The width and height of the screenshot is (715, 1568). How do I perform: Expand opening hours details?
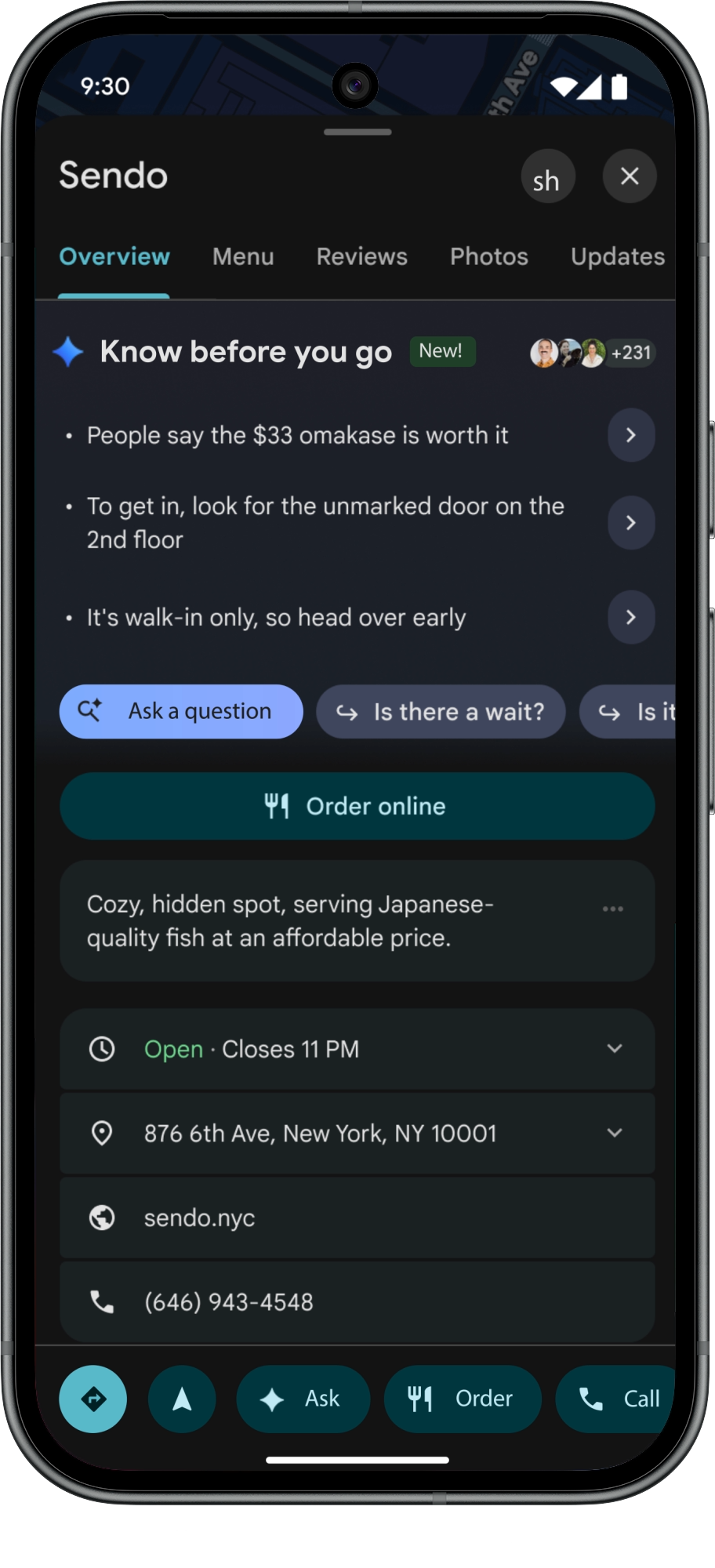[x=614, y=1049]
